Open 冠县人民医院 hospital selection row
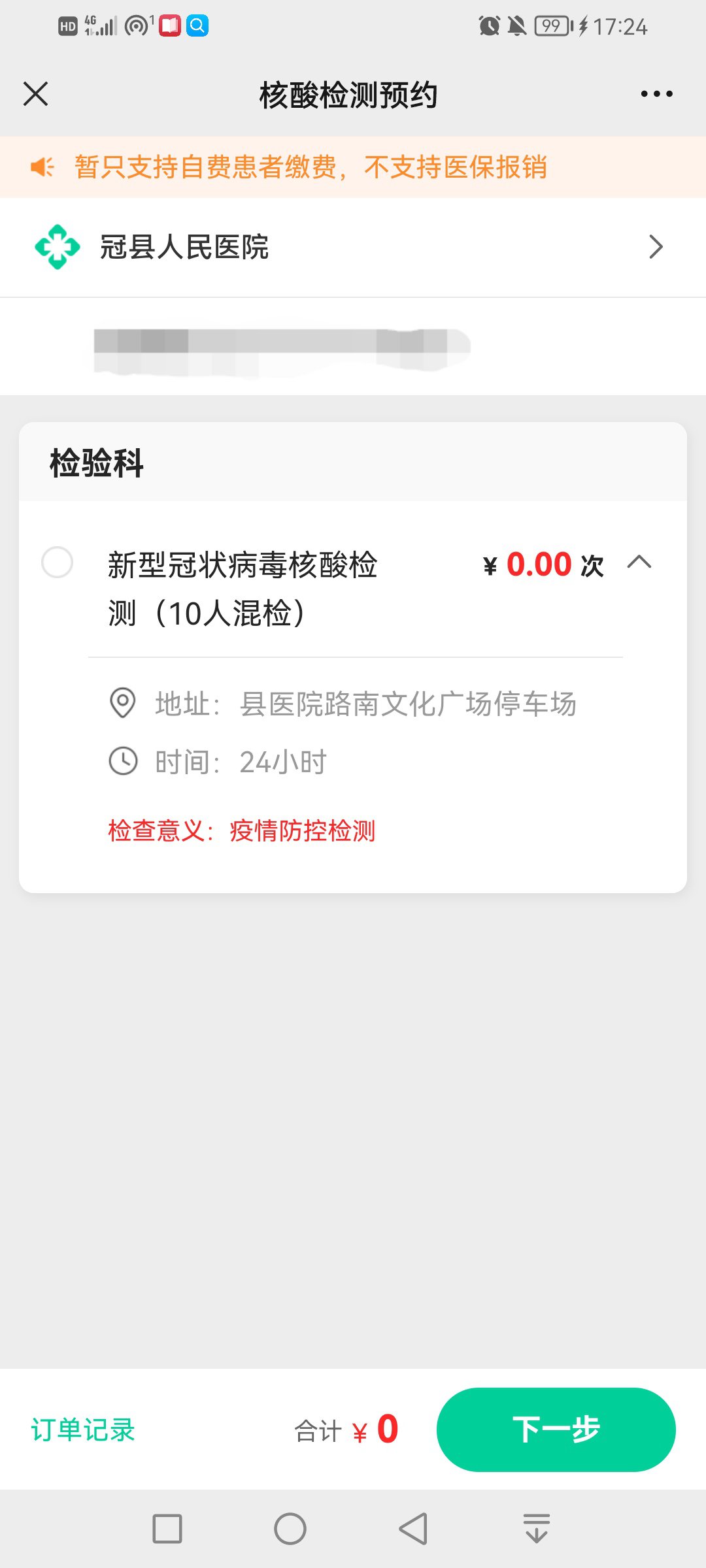Viewport: 706px width, 1568px height. [353, 247]
